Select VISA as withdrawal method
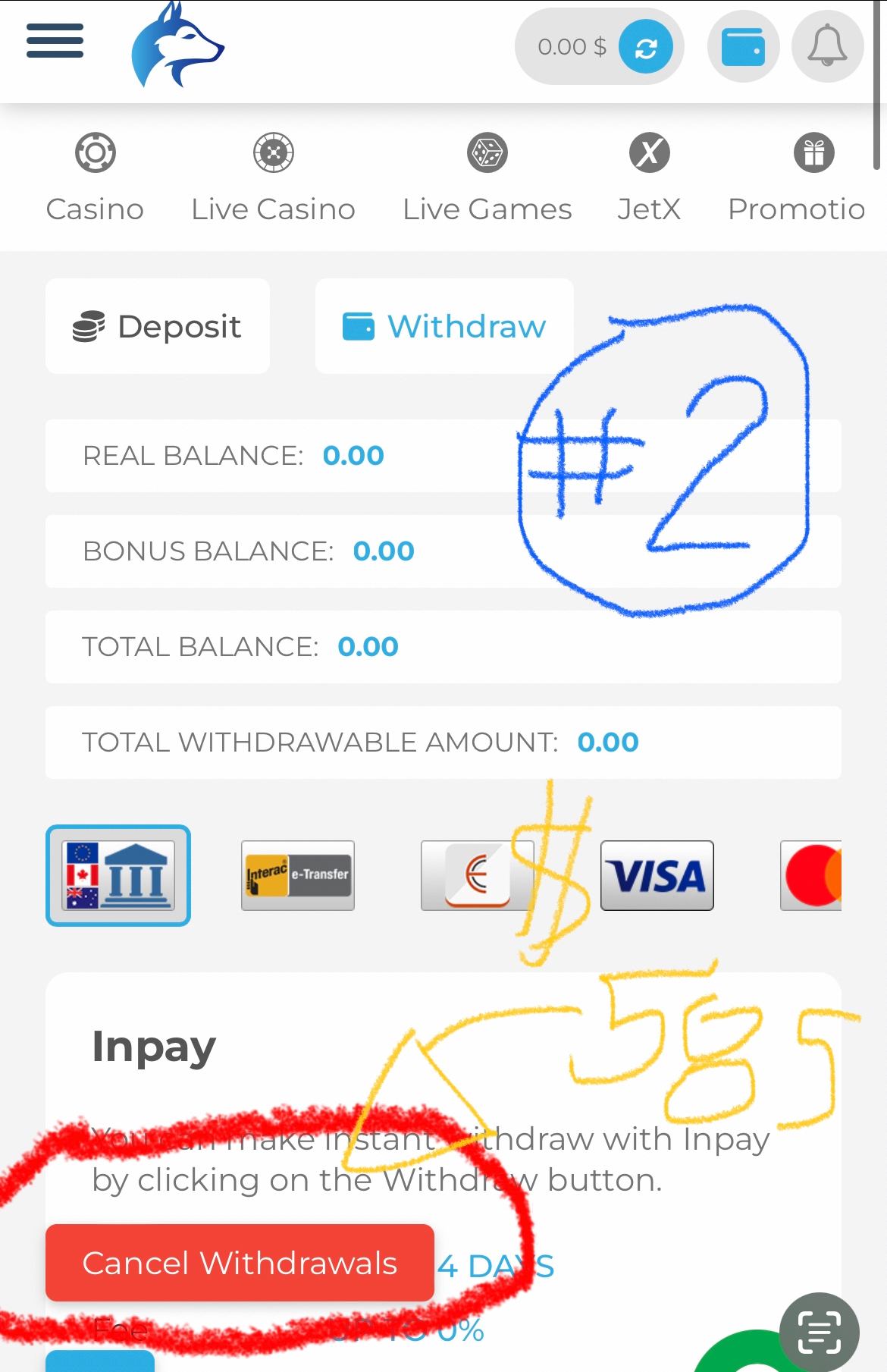887x1372 pixels. [x=657, y=875]
